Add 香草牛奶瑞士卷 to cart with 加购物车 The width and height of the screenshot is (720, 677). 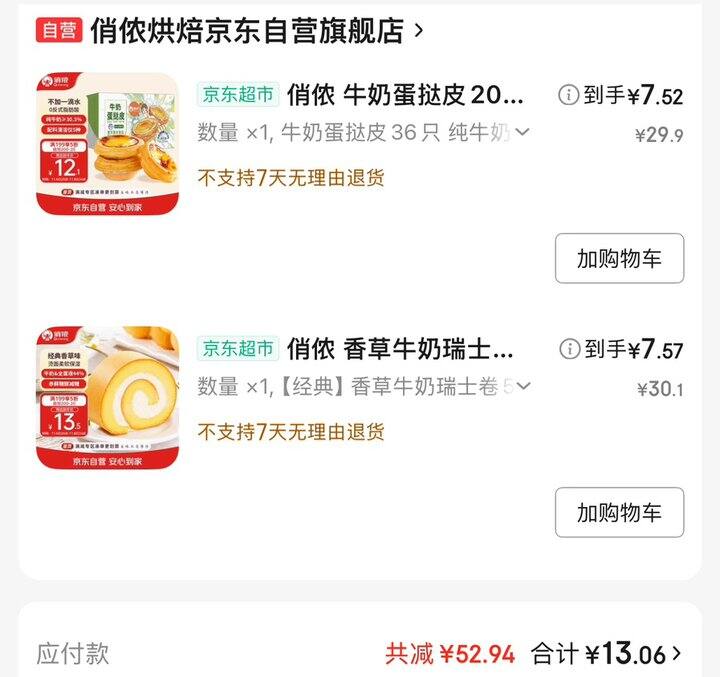(619, 512)
